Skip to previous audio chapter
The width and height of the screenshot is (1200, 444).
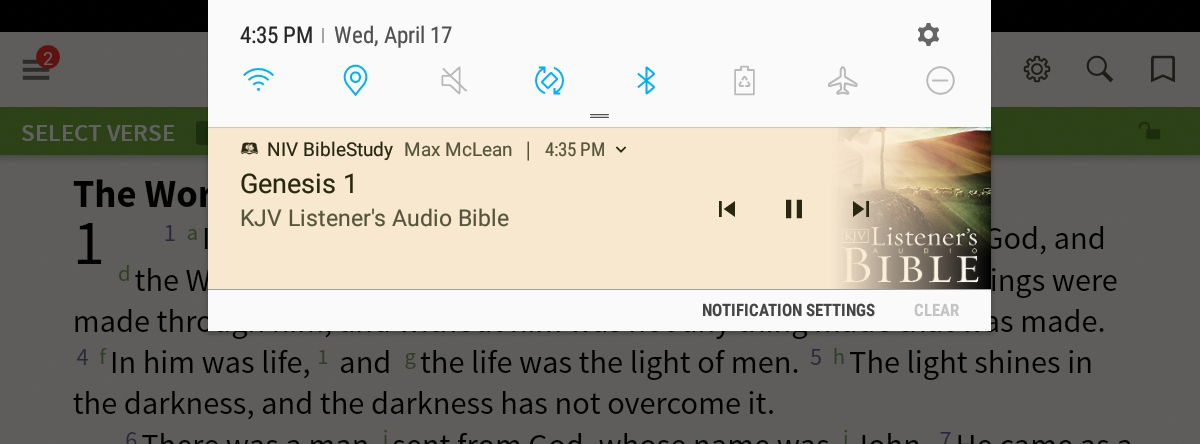pyautogui.click(x=727, y=209)
